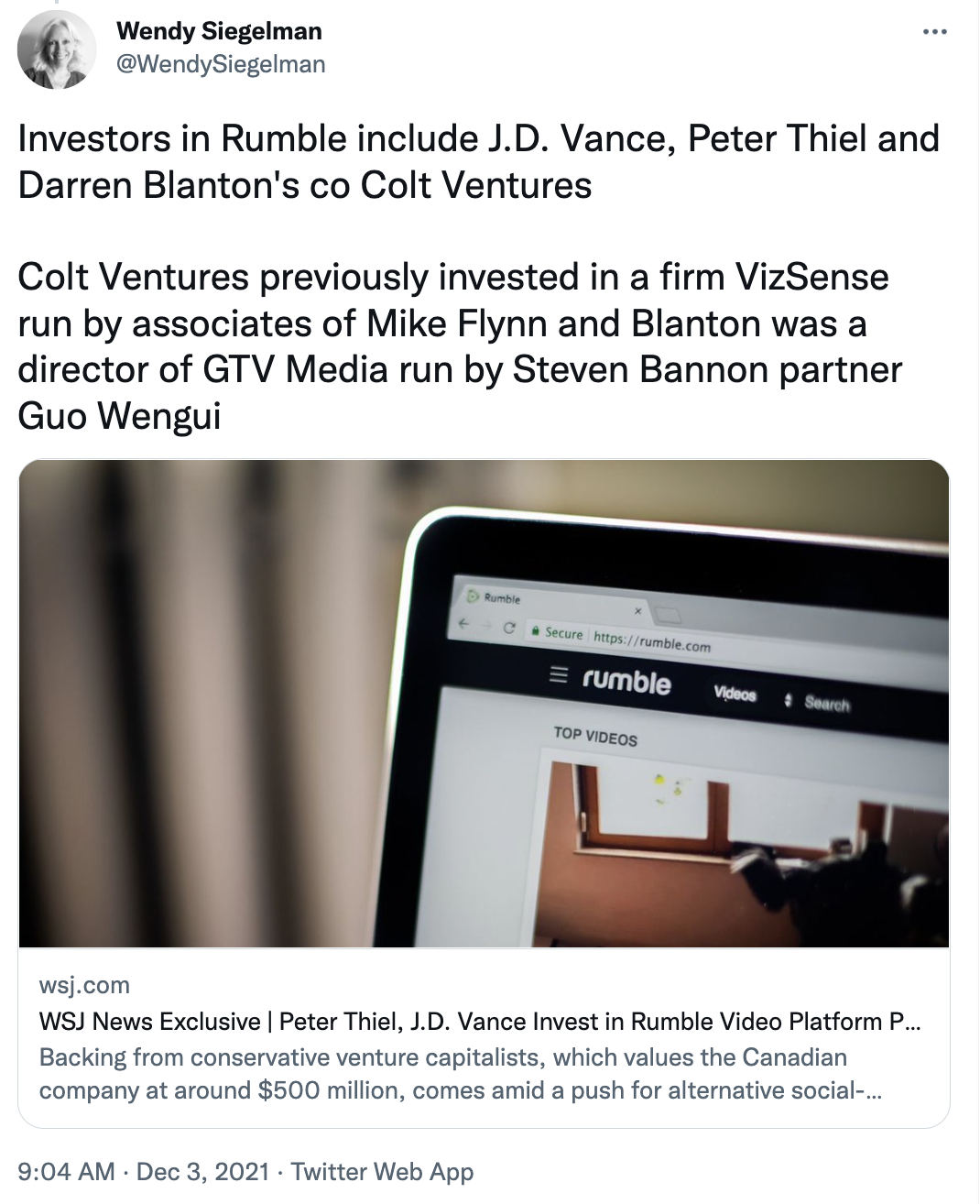Open the @WendySiegelman handle
The width and height of the screenshot is (980, 1204).
click(x=221, y=64)
